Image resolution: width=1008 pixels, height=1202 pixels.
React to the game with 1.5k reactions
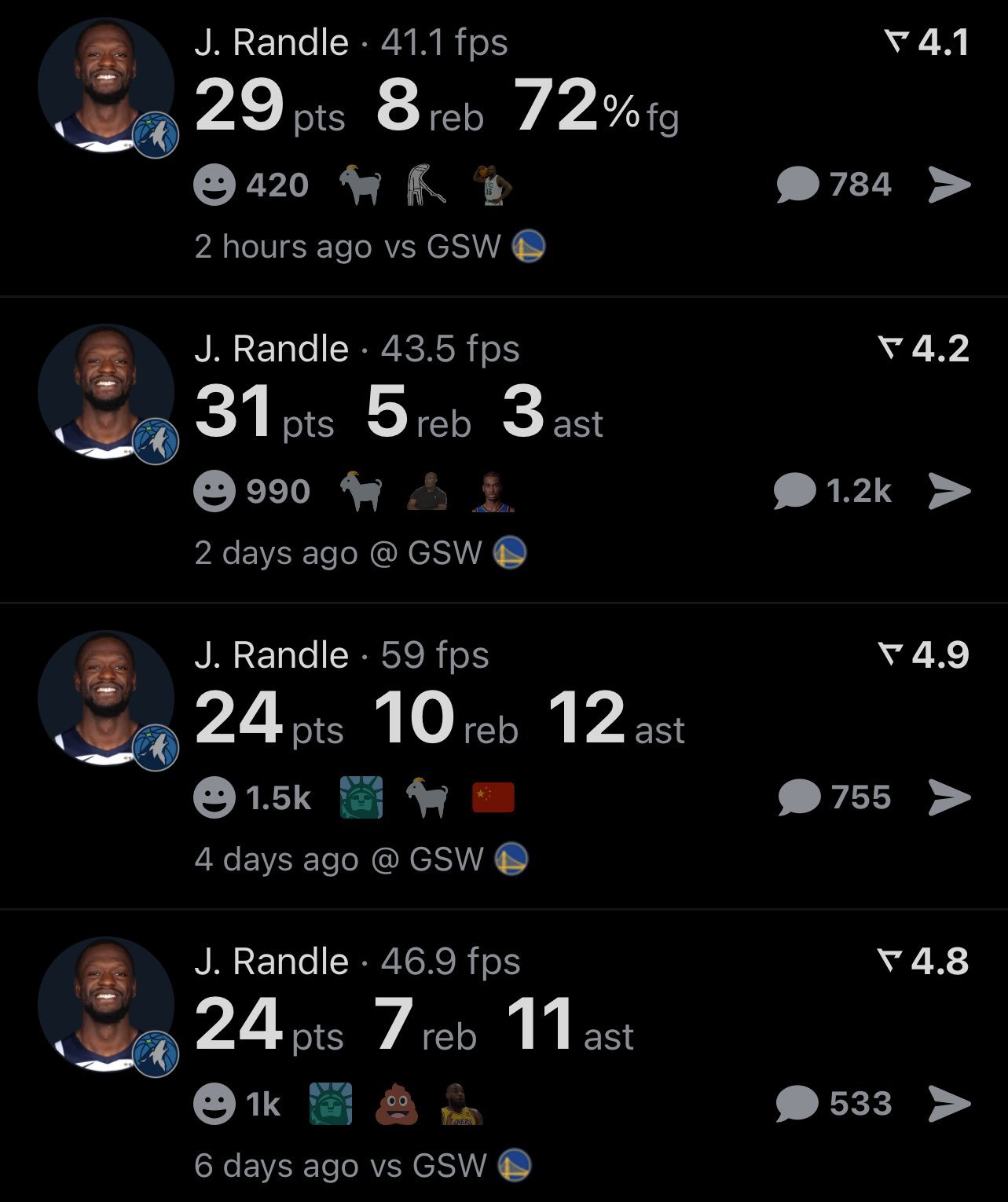214,798
